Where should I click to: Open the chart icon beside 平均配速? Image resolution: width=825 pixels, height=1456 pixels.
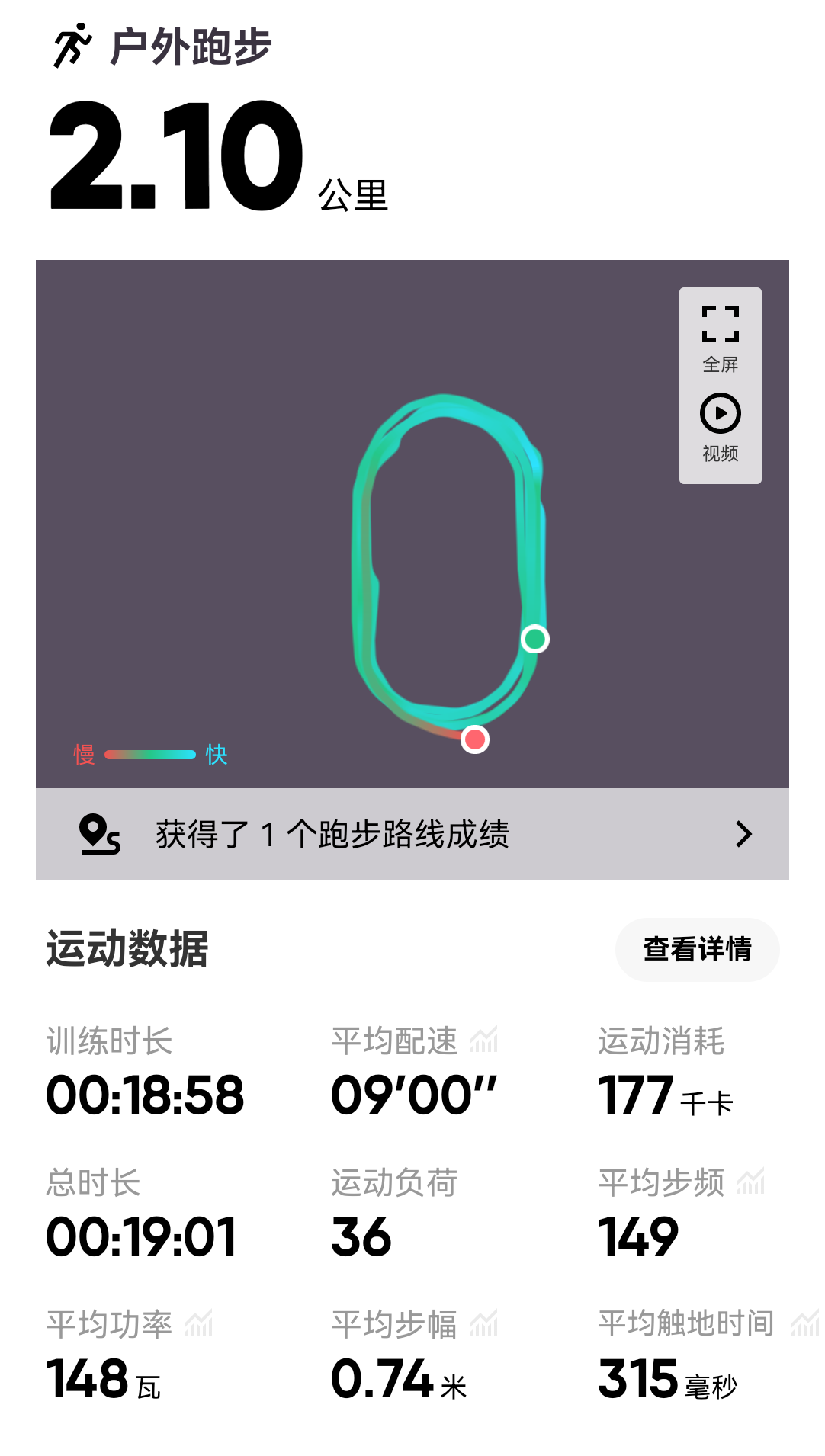tap(483, 1040)
